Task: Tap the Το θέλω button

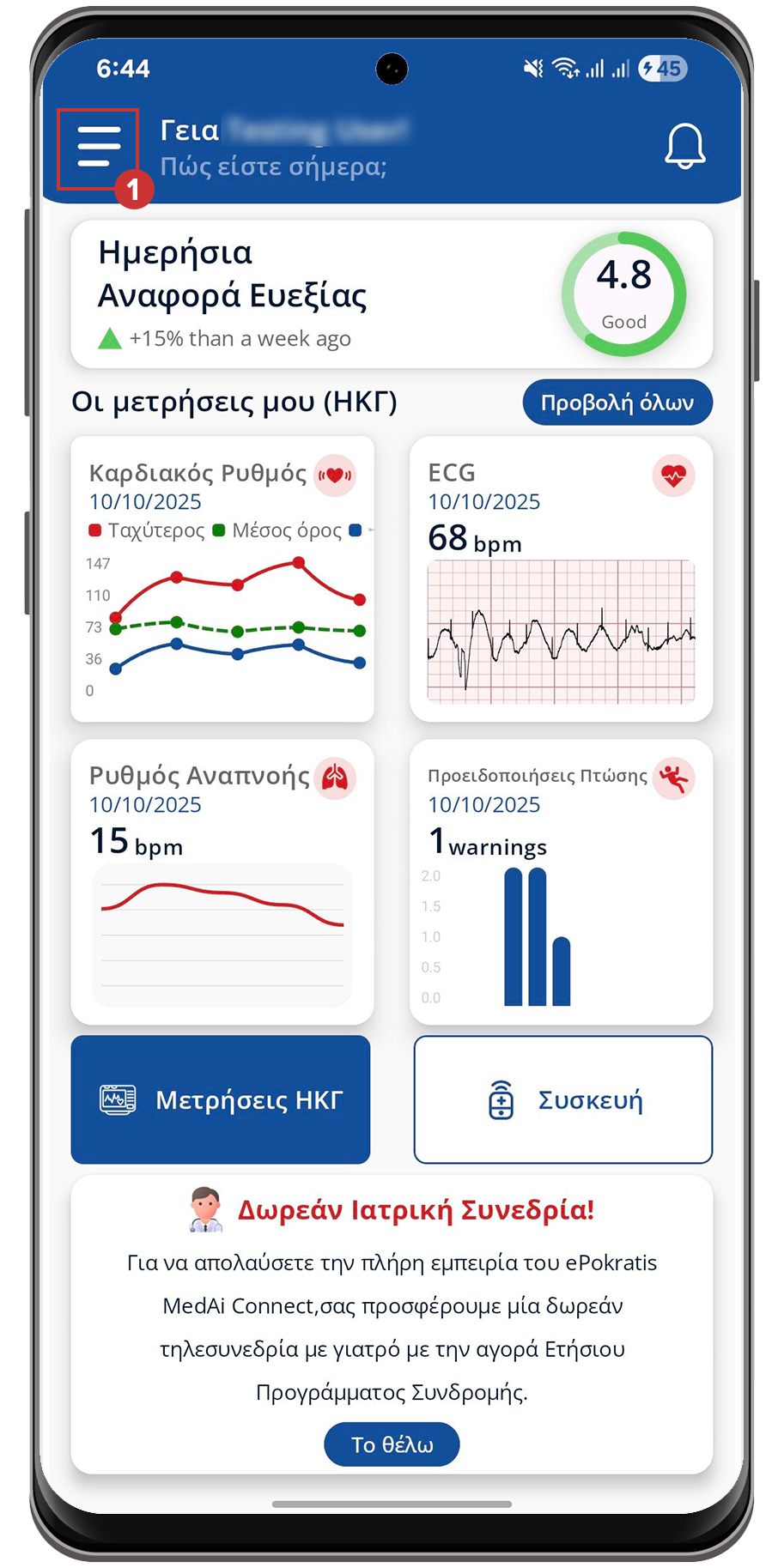Action: [392, 1444]
